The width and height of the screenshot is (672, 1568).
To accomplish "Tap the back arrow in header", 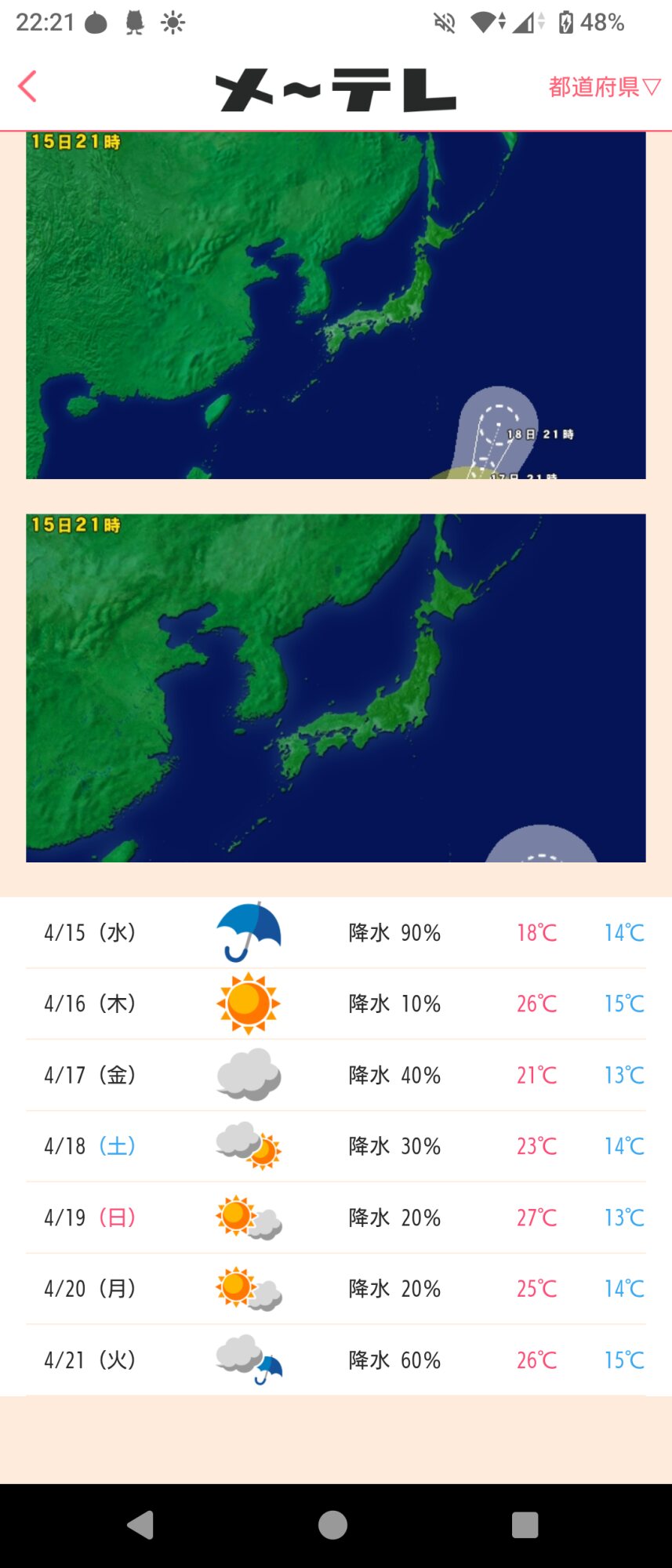I will click(x=27, y=86).
